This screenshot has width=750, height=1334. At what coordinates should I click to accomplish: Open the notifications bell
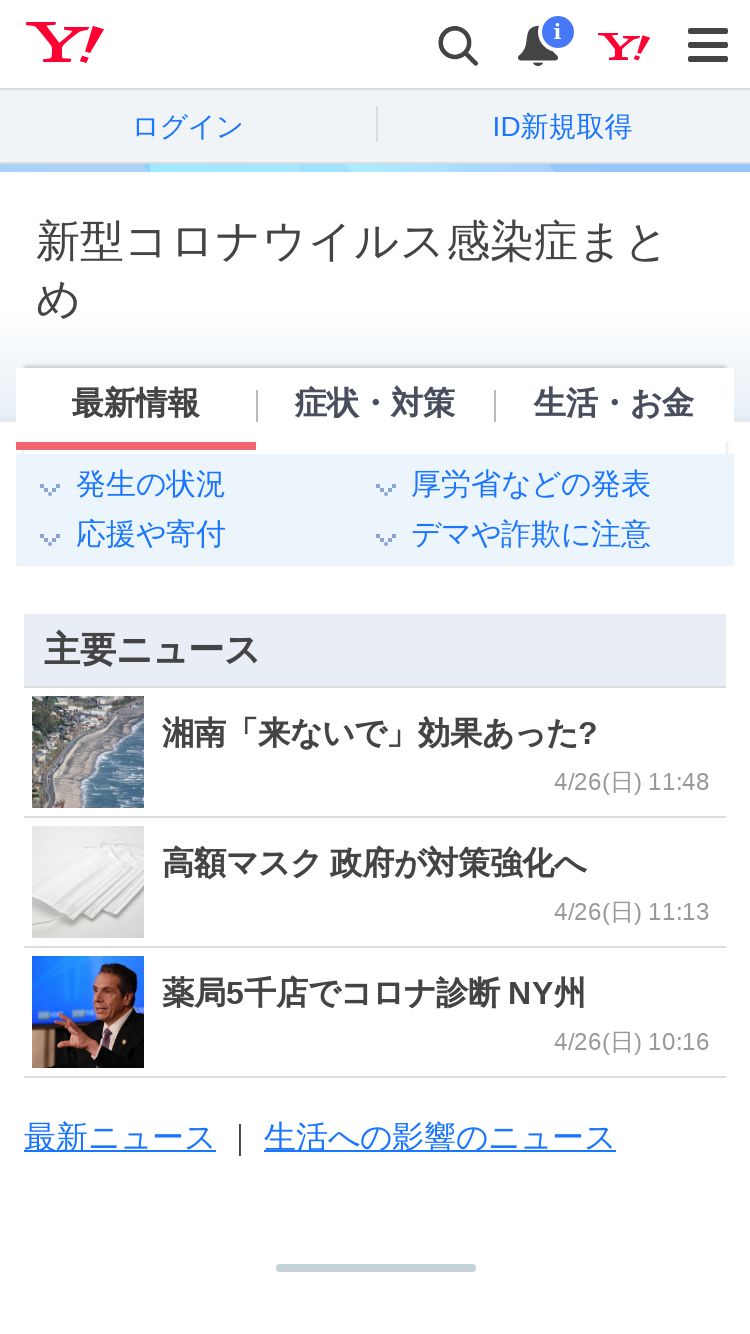[541, 44]
